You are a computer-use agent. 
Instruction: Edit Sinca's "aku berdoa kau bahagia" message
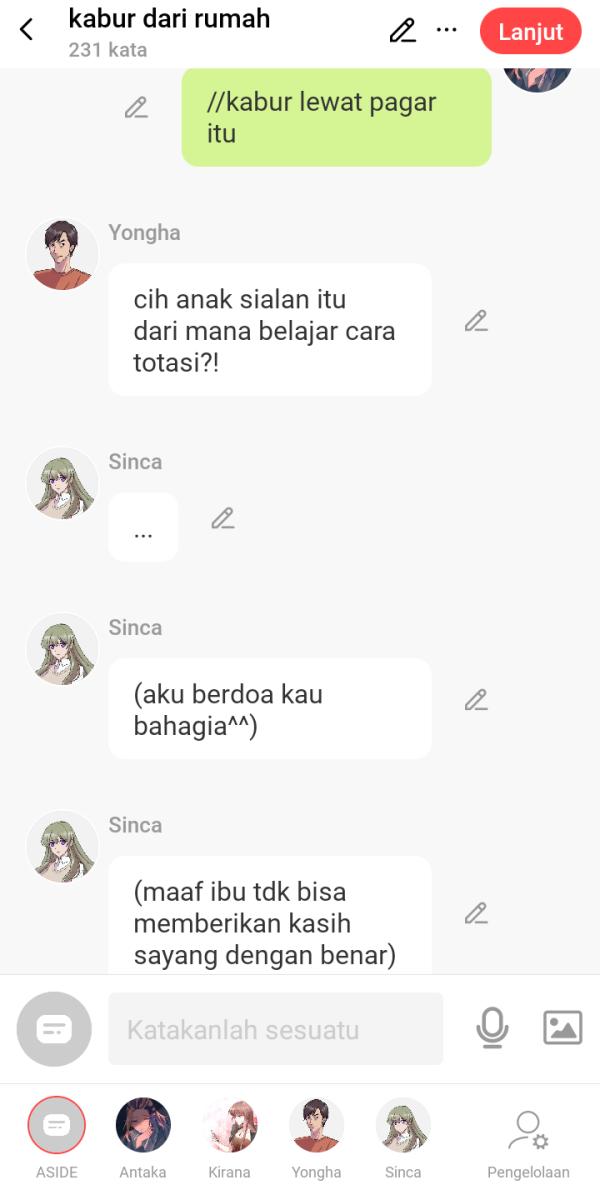[x=476, y=700]
